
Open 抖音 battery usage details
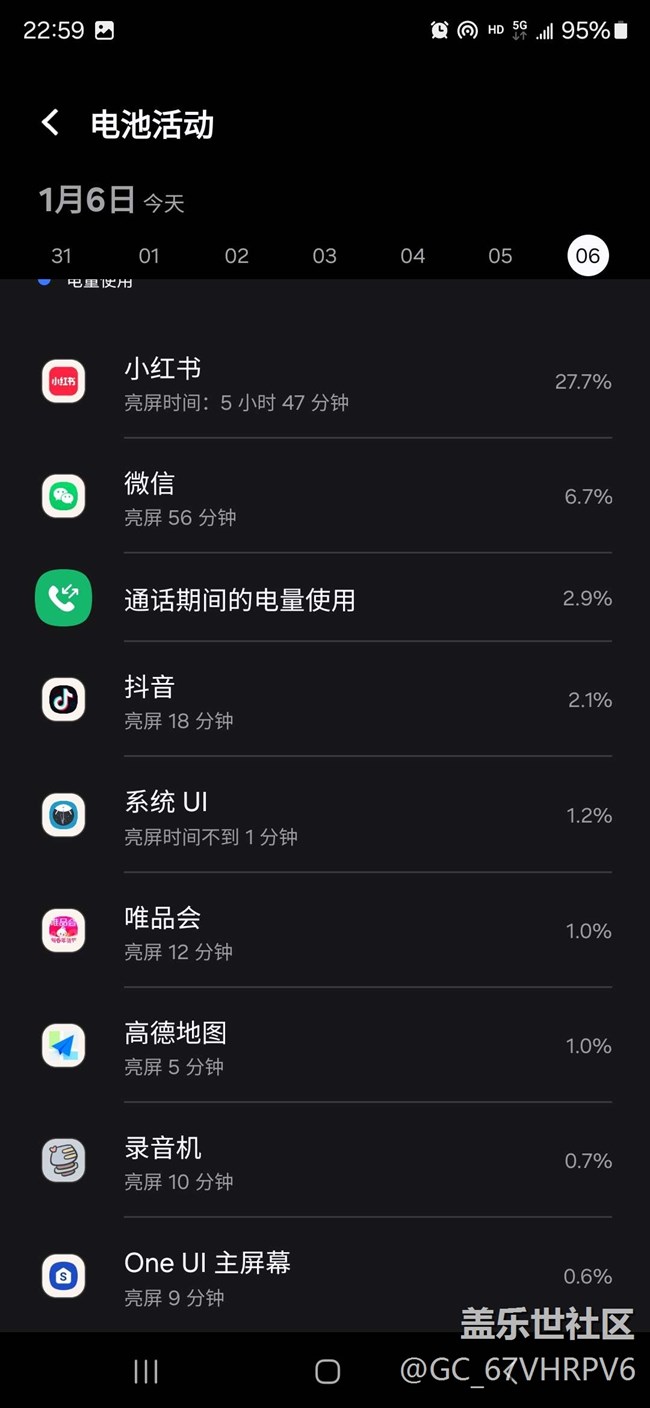pyautogui.click(x=325, y=700)
